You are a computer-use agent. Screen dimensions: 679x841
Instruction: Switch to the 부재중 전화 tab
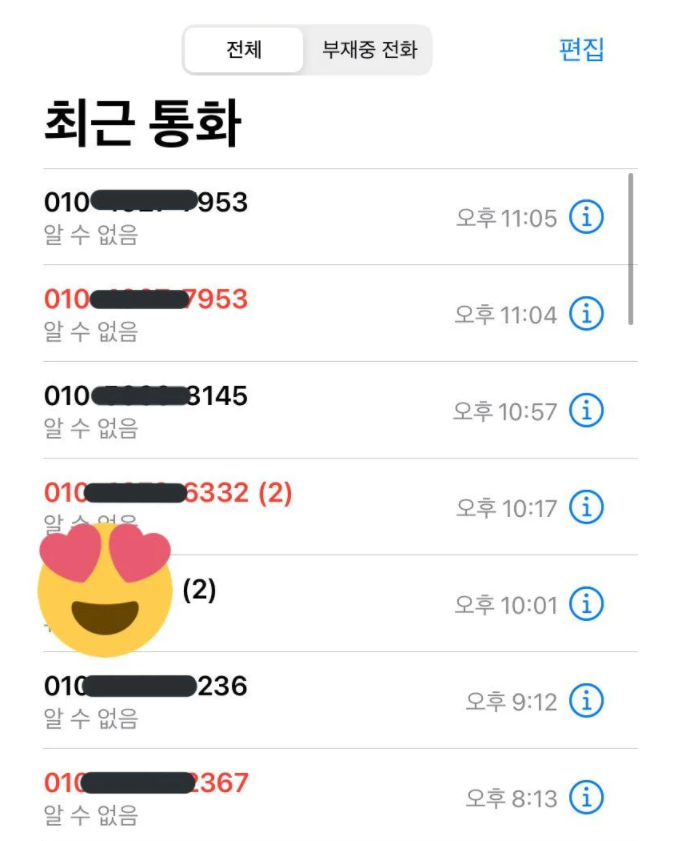[369, 50]
